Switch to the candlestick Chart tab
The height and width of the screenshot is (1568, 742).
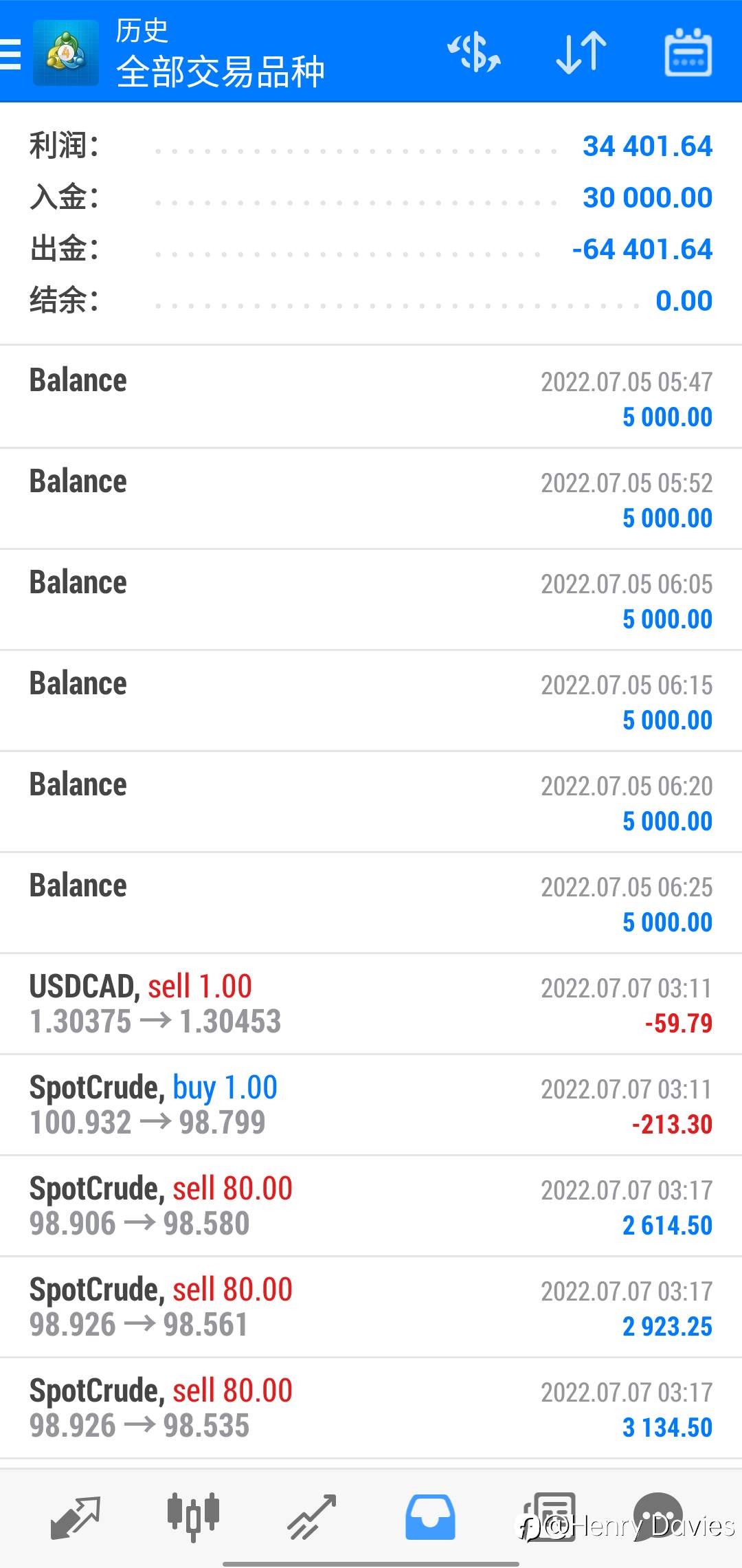tap(193, 1517)
